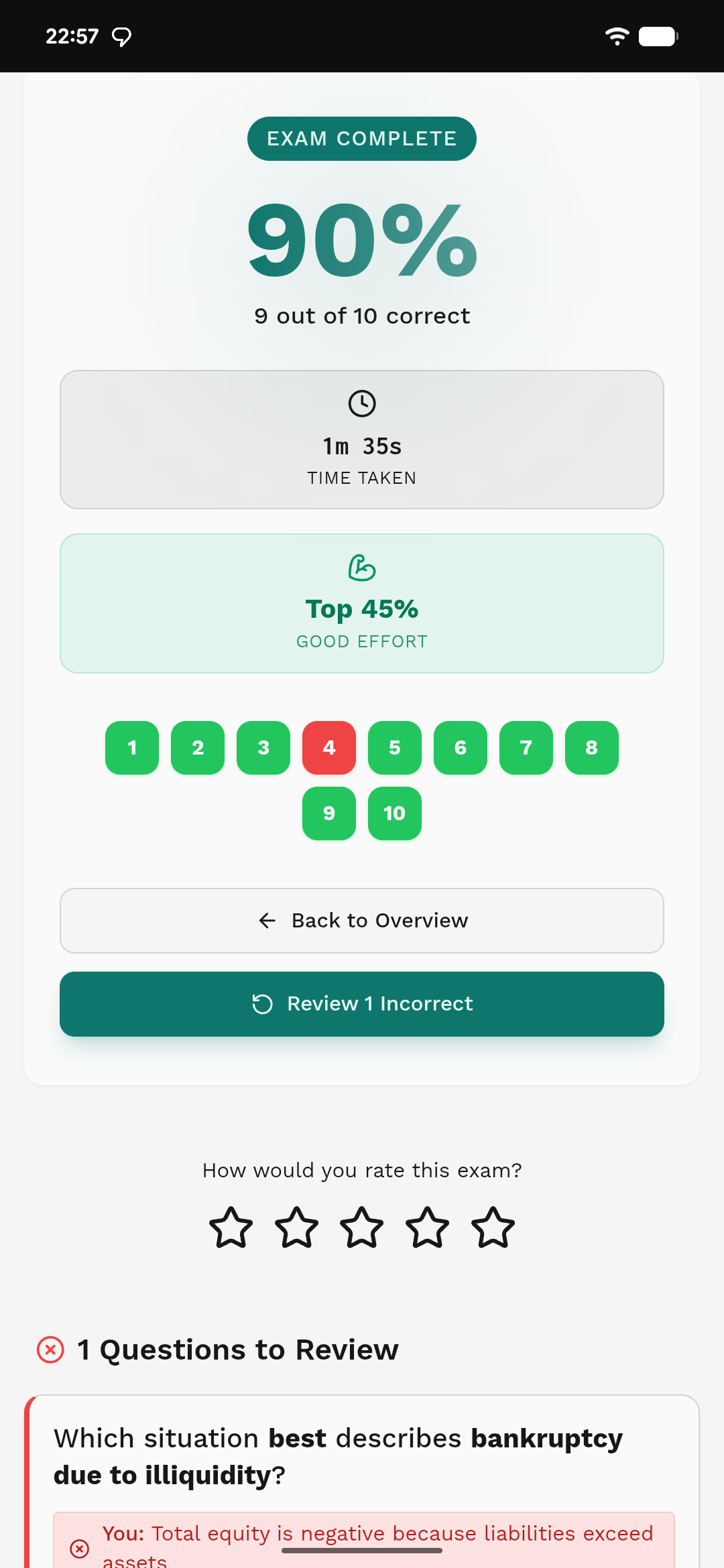Open question 10 result
The width and height of the screenshot is (724, 1568).
(x=395, y=813)
